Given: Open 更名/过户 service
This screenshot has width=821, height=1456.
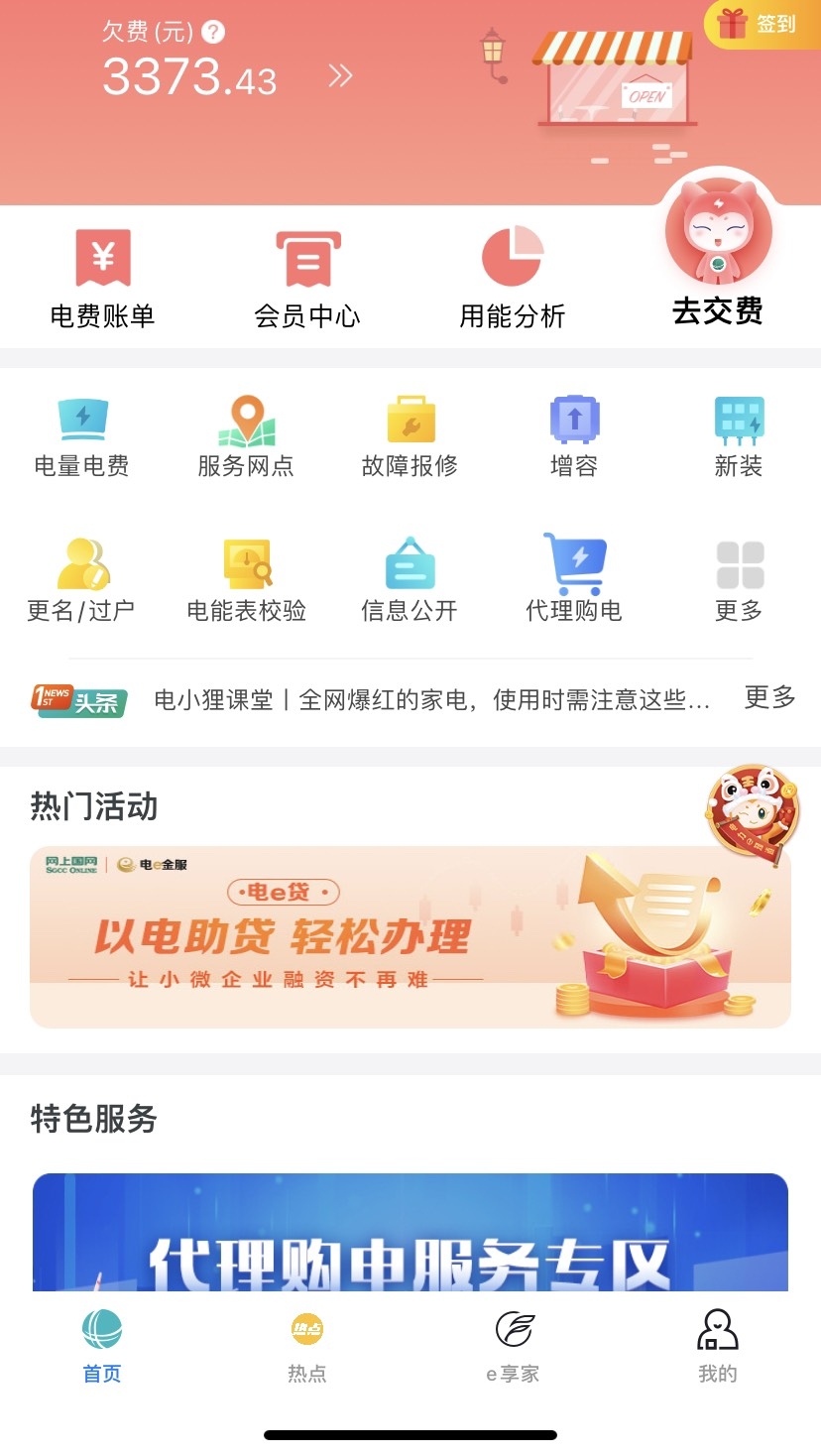Looking at the screenshot, I should coord(82,580).
